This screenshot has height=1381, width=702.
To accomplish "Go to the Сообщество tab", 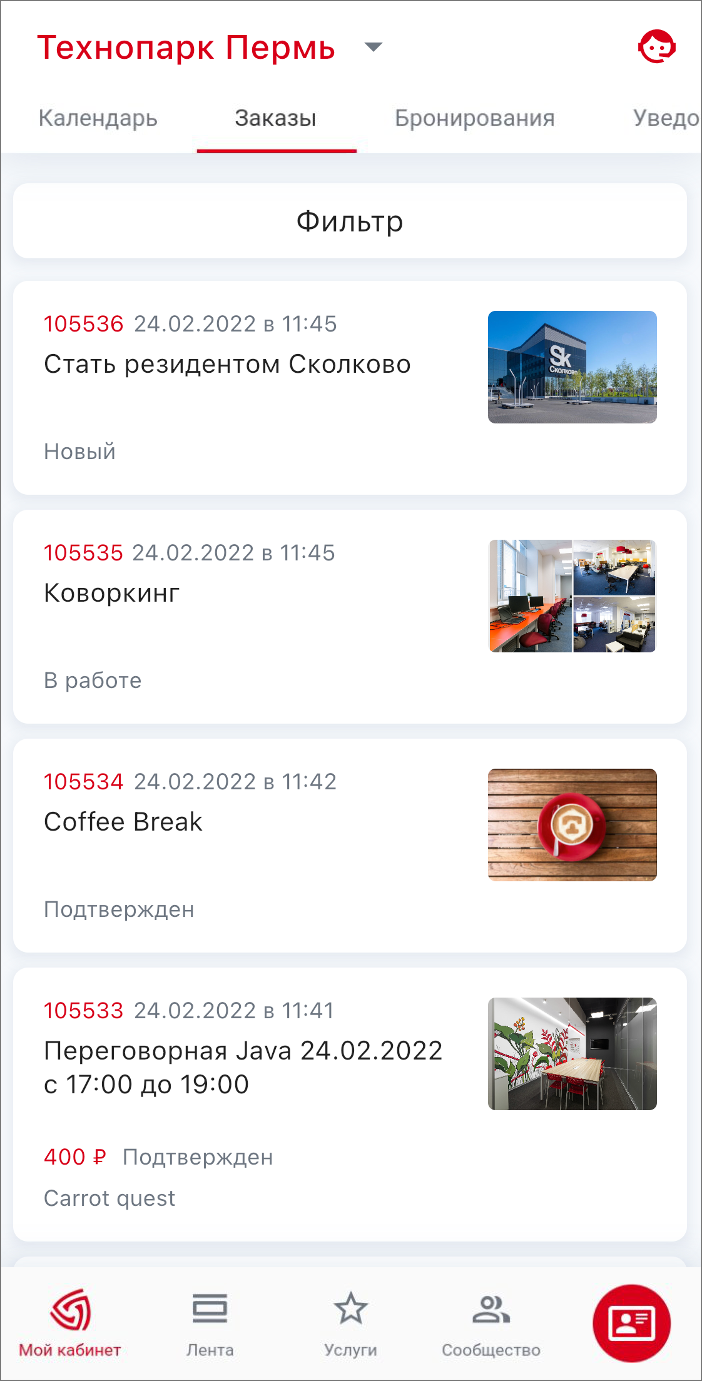I will coord(491,1322).
